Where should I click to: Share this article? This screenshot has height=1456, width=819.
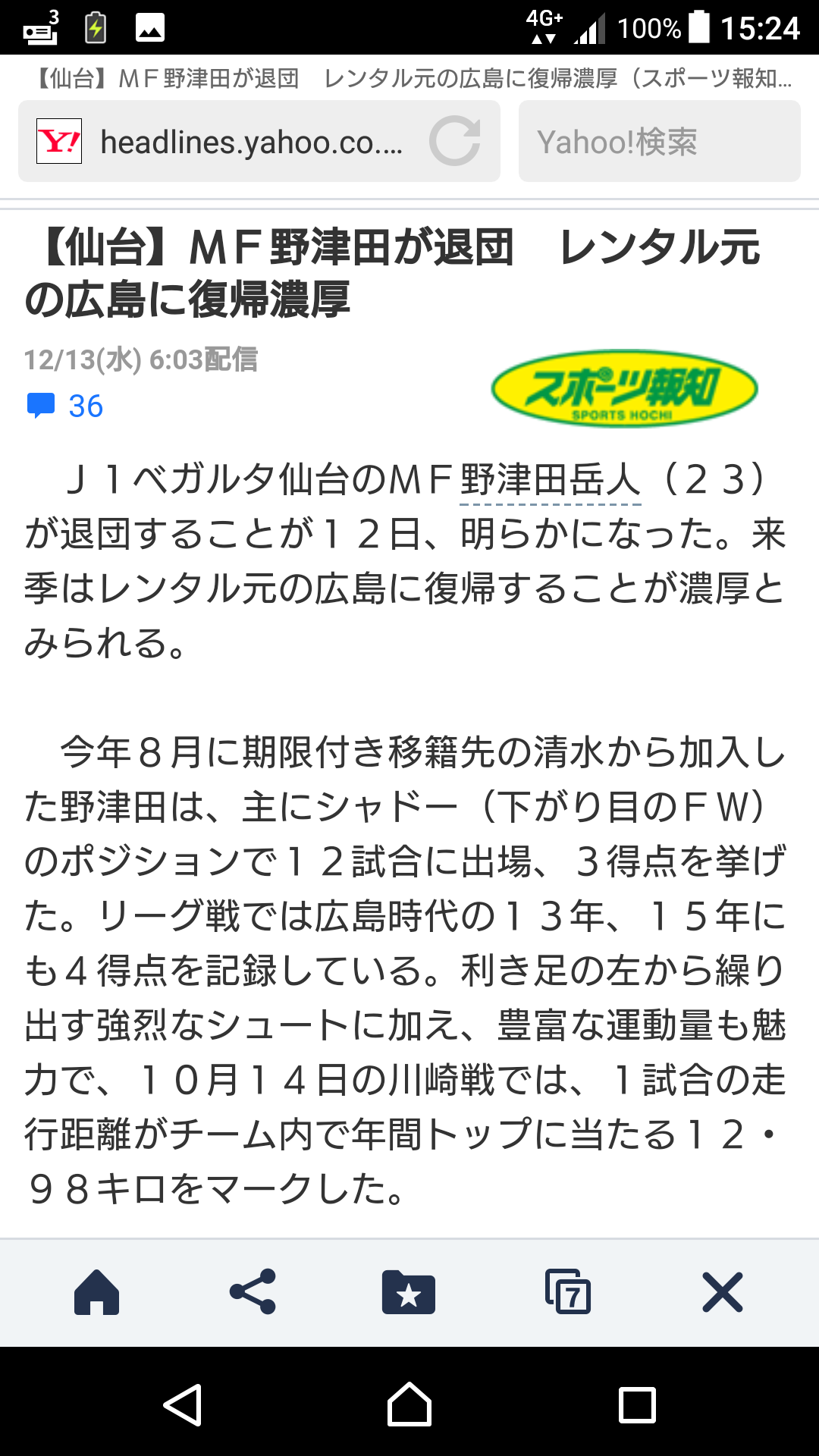coord(253,1292)
